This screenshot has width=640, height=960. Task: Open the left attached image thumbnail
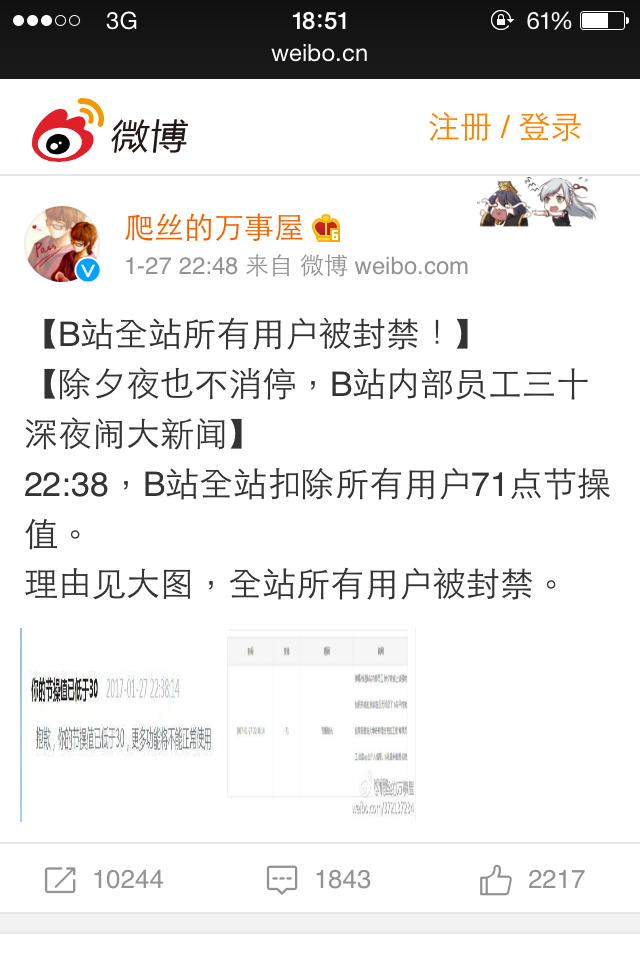click(x=120, y=725)
